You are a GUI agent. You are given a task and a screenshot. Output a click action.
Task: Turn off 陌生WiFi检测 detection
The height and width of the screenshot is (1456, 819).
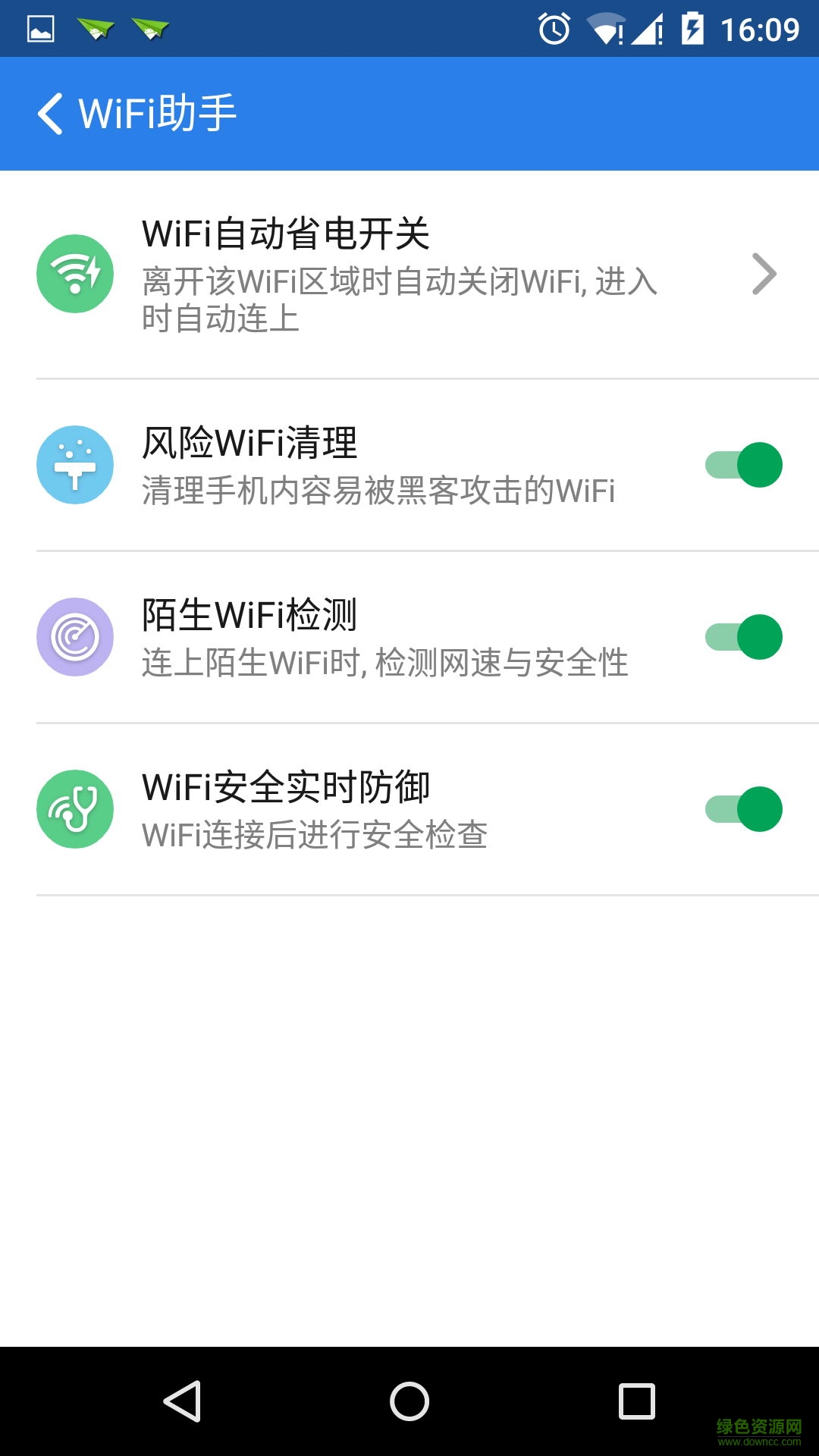(x=742, y=637)
